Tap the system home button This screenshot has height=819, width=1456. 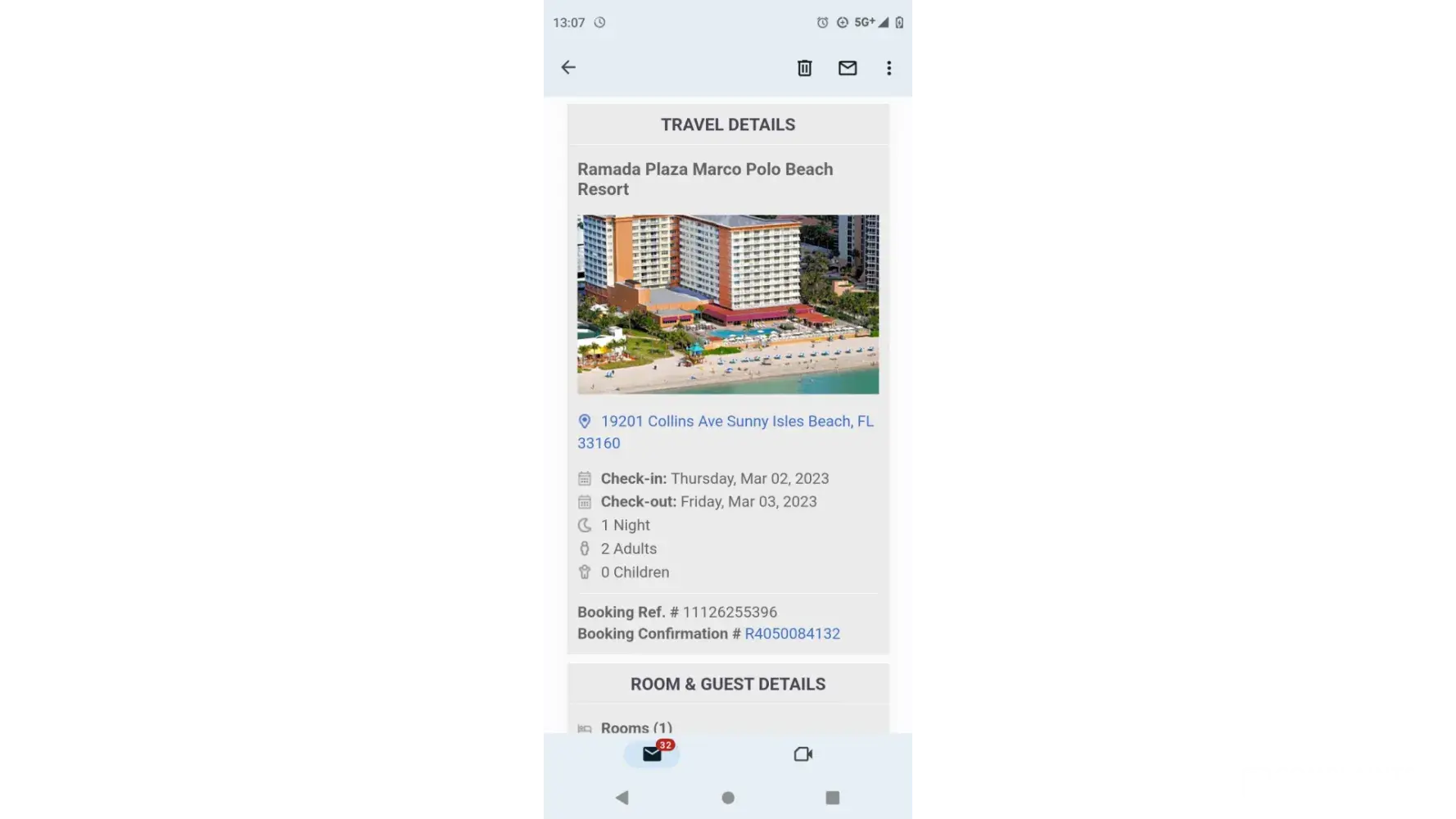(x=728, y=798)
